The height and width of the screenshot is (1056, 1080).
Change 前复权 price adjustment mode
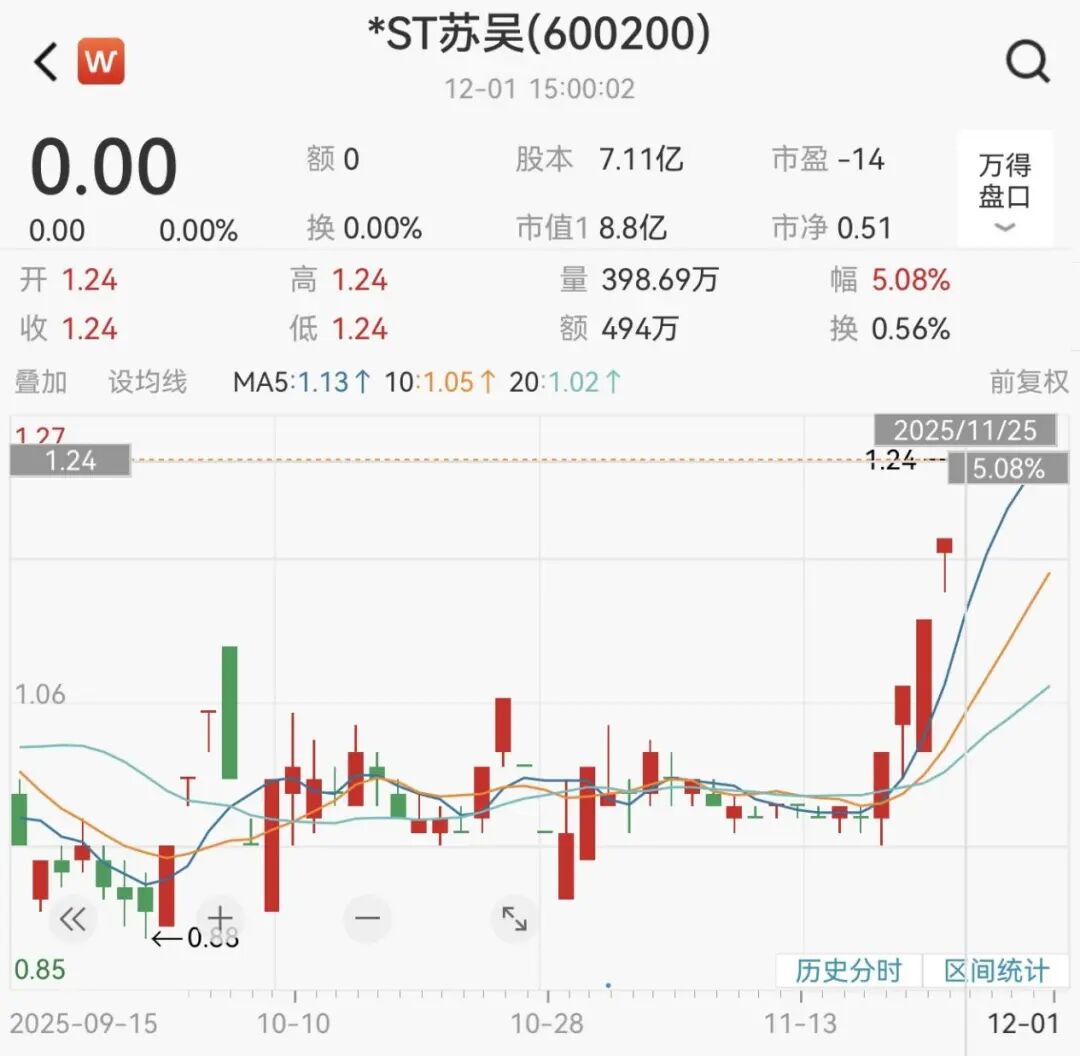(x=1029, y=381)
